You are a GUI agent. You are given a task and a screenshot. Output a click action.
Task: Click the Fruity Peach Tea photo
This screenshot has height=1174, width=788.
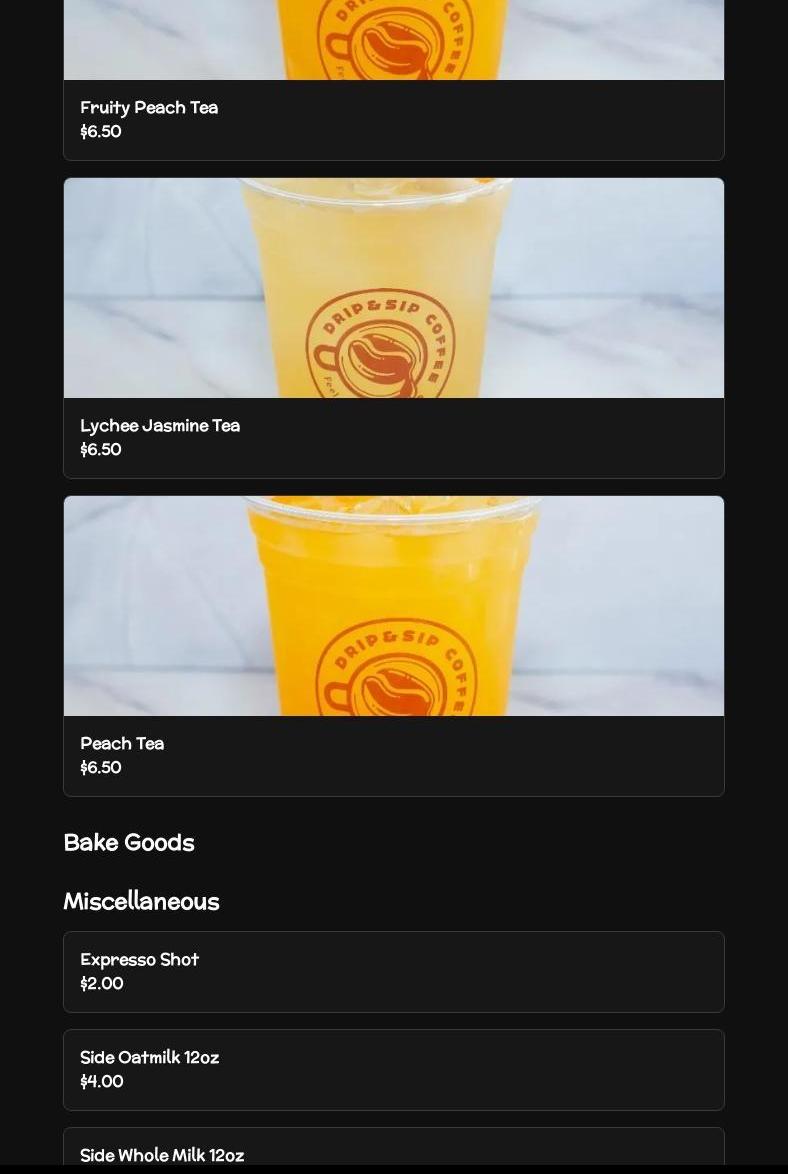393,40
